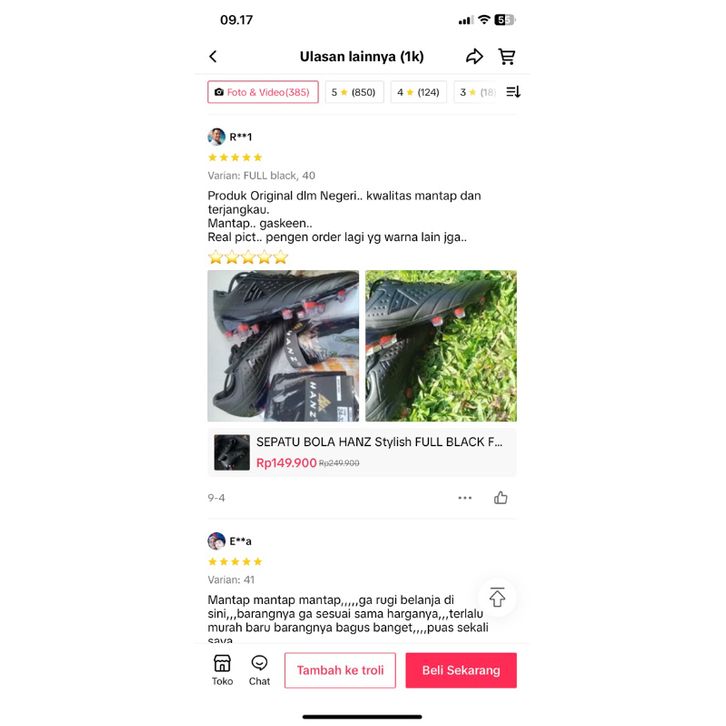Jump back to top of reviews
The height and width of the screenshot is (726, 726).
(497, 598)
